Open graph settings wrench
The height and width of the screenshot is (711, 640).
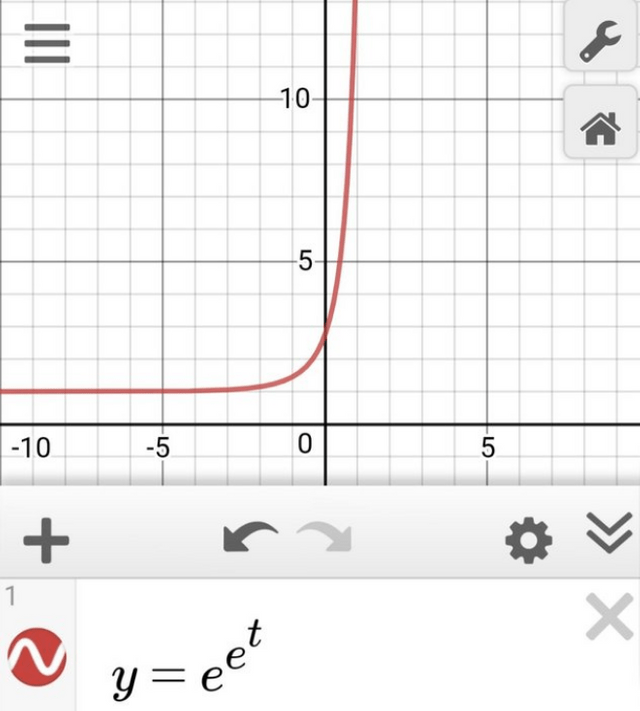[x=600, y=38]
